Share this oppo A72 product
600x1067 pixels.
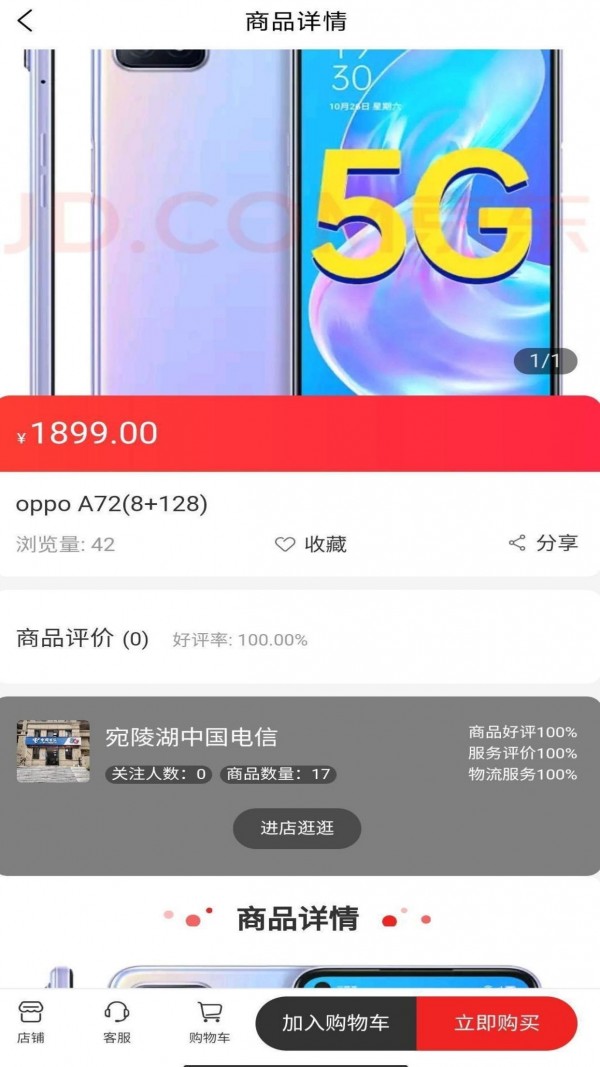point(543,543)
